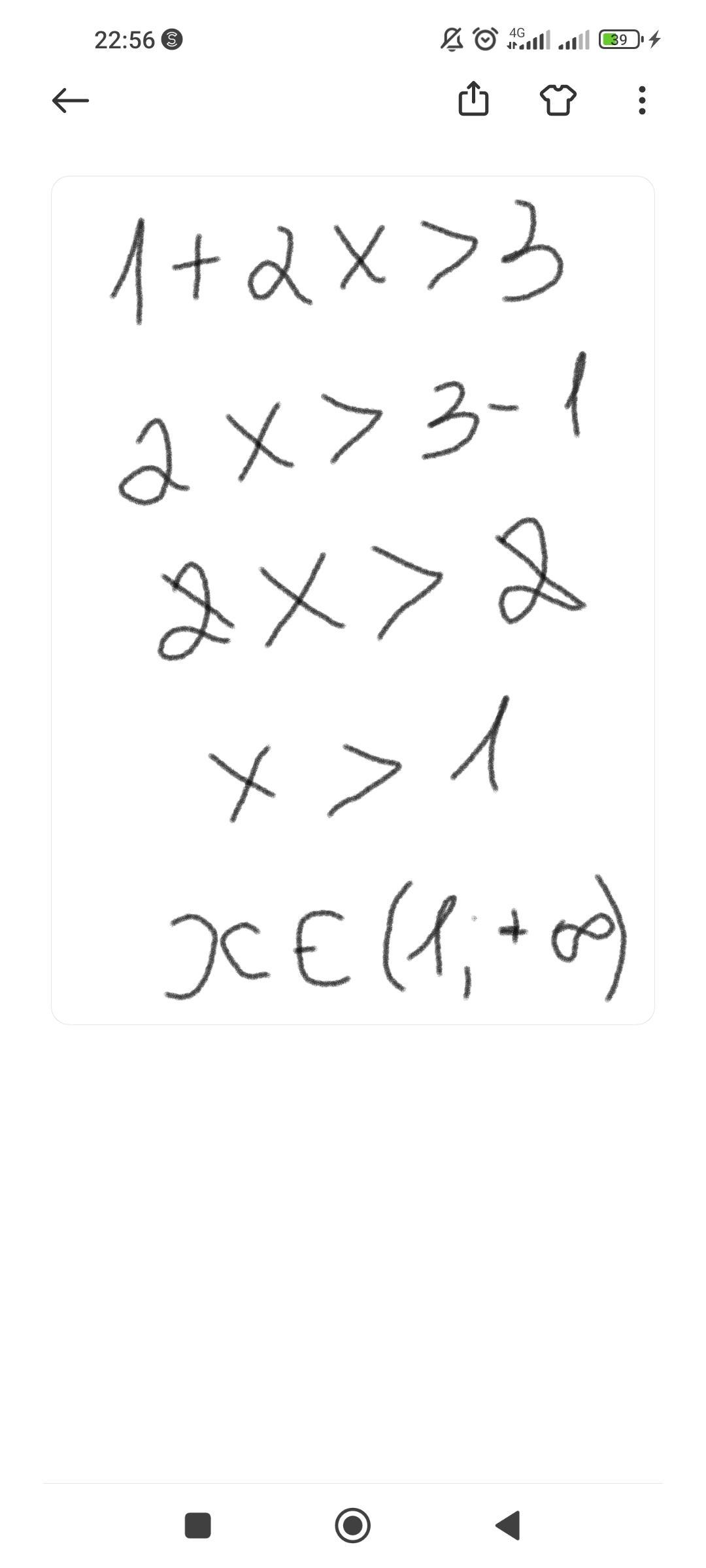Go back using the top-left arrow

(x=71, y=101)
